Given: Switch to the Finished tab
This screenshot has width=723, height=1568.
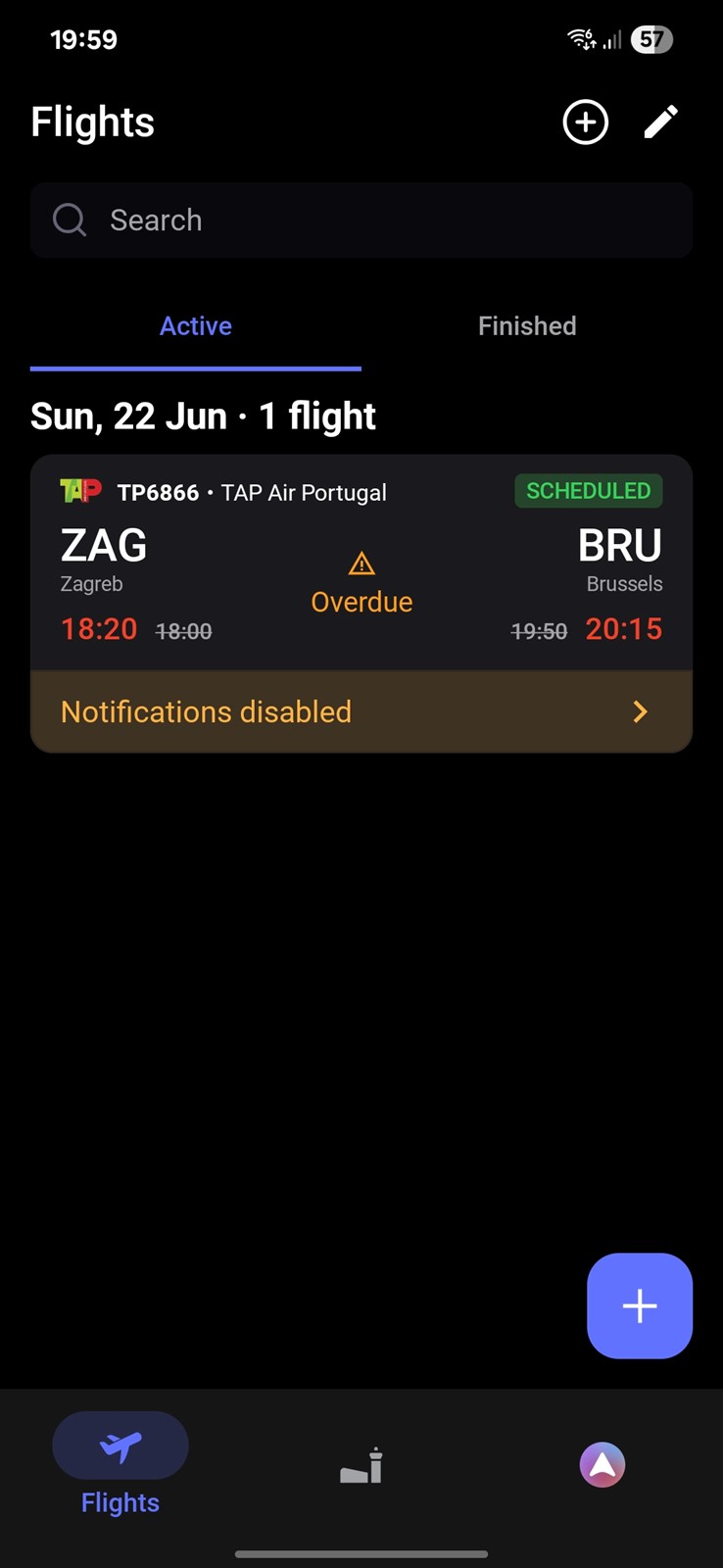Looking at the screenshot, I should [x=527, y=326].
